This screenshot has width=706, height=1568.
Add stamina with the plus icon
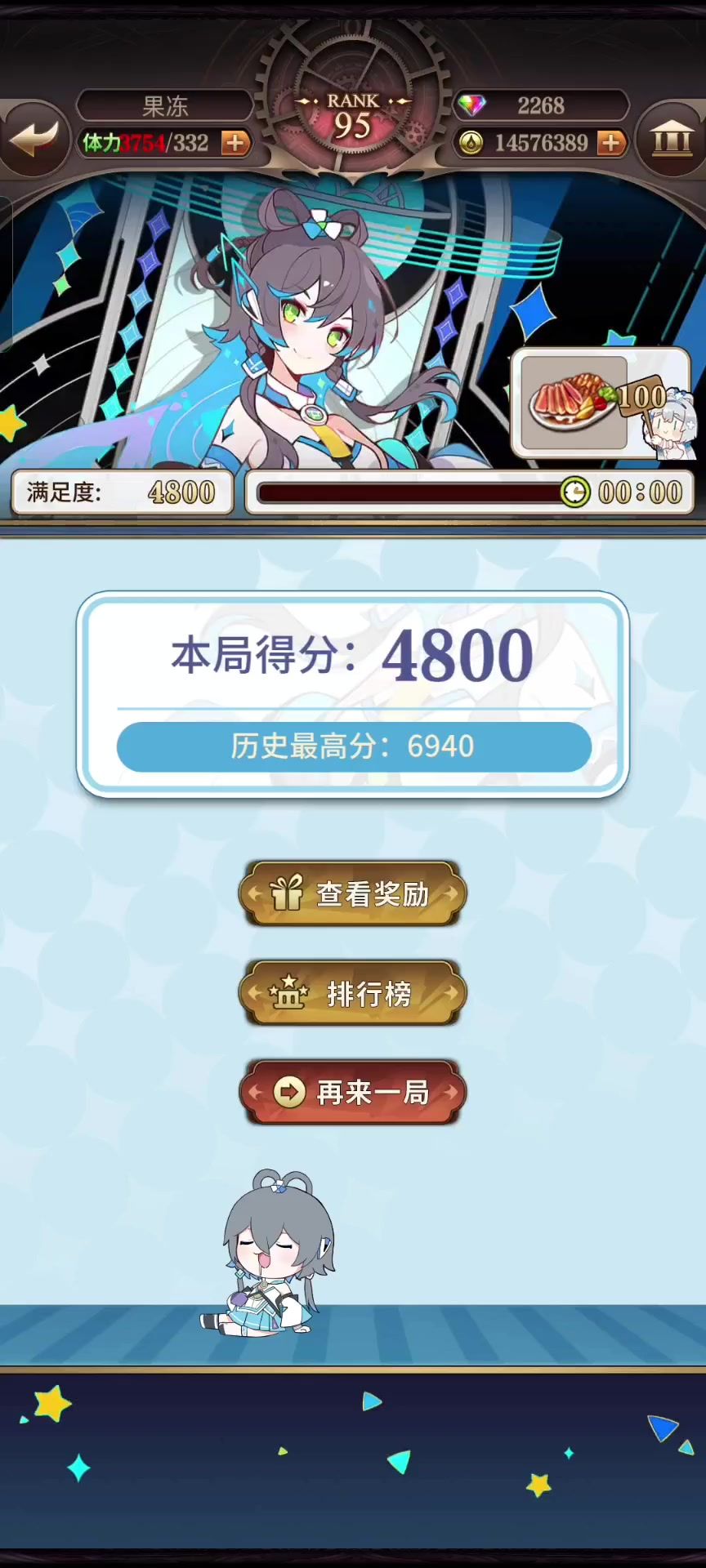235,144
